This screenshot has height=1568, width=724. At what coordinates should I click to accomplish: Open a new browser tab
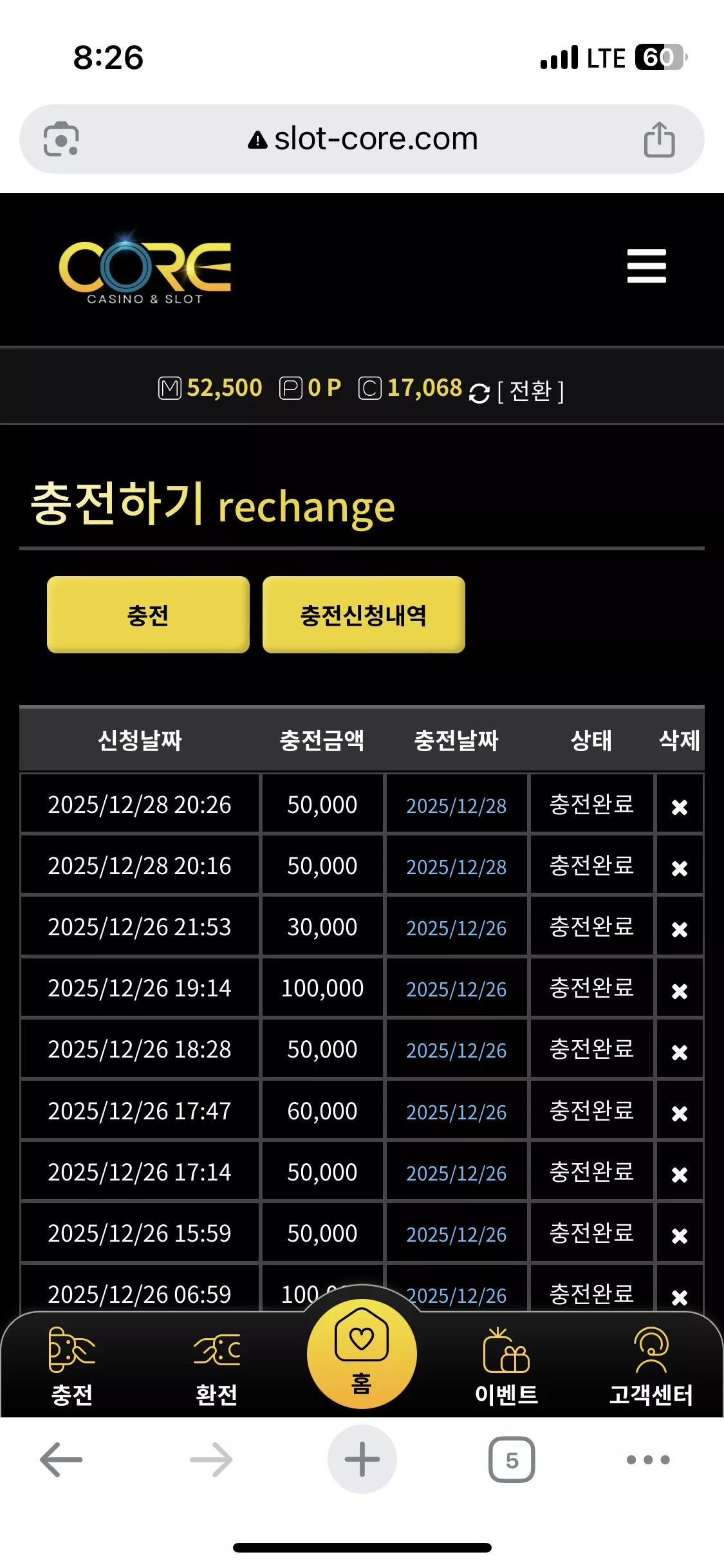[x=362, y=1459]
